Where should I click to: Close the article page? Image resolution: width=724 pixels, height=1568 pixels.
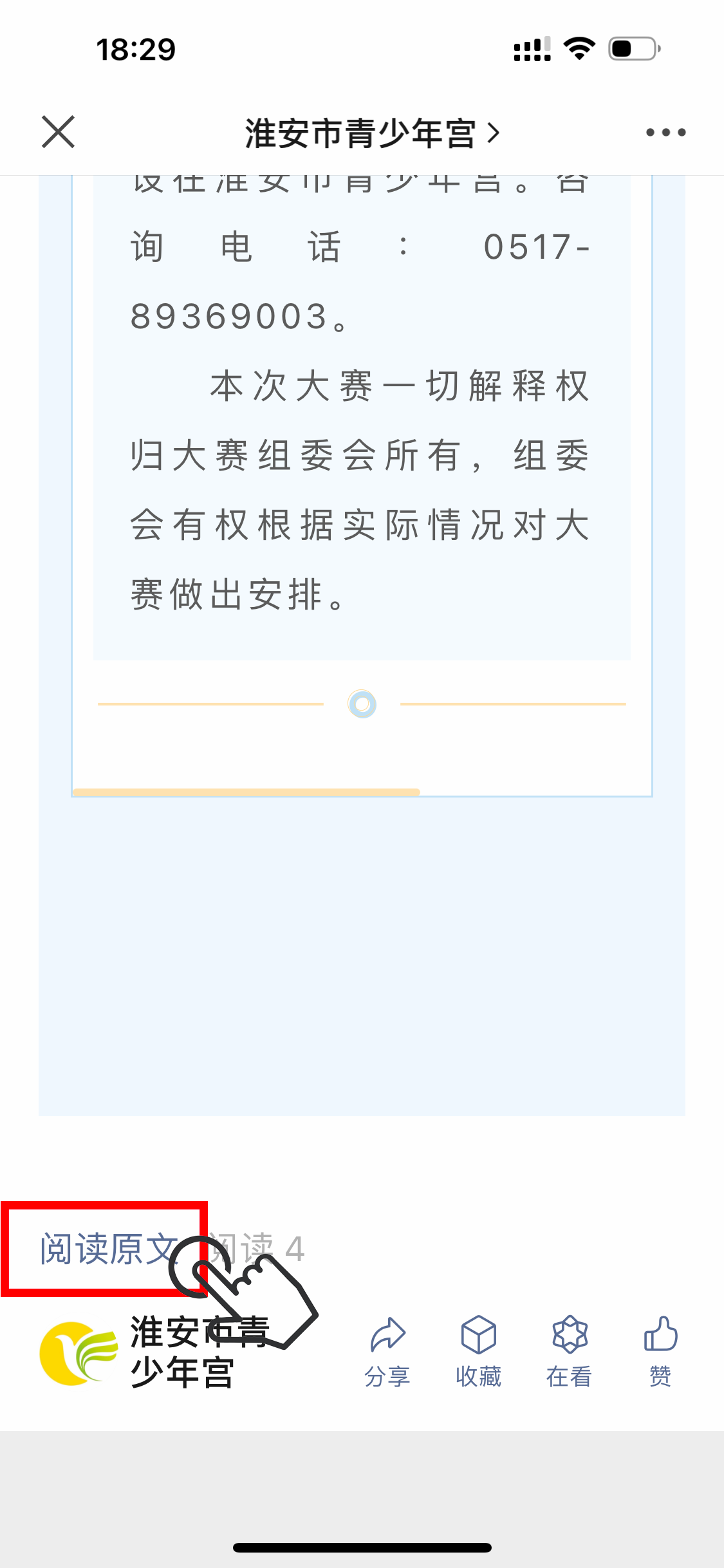(x=58, y=132)
